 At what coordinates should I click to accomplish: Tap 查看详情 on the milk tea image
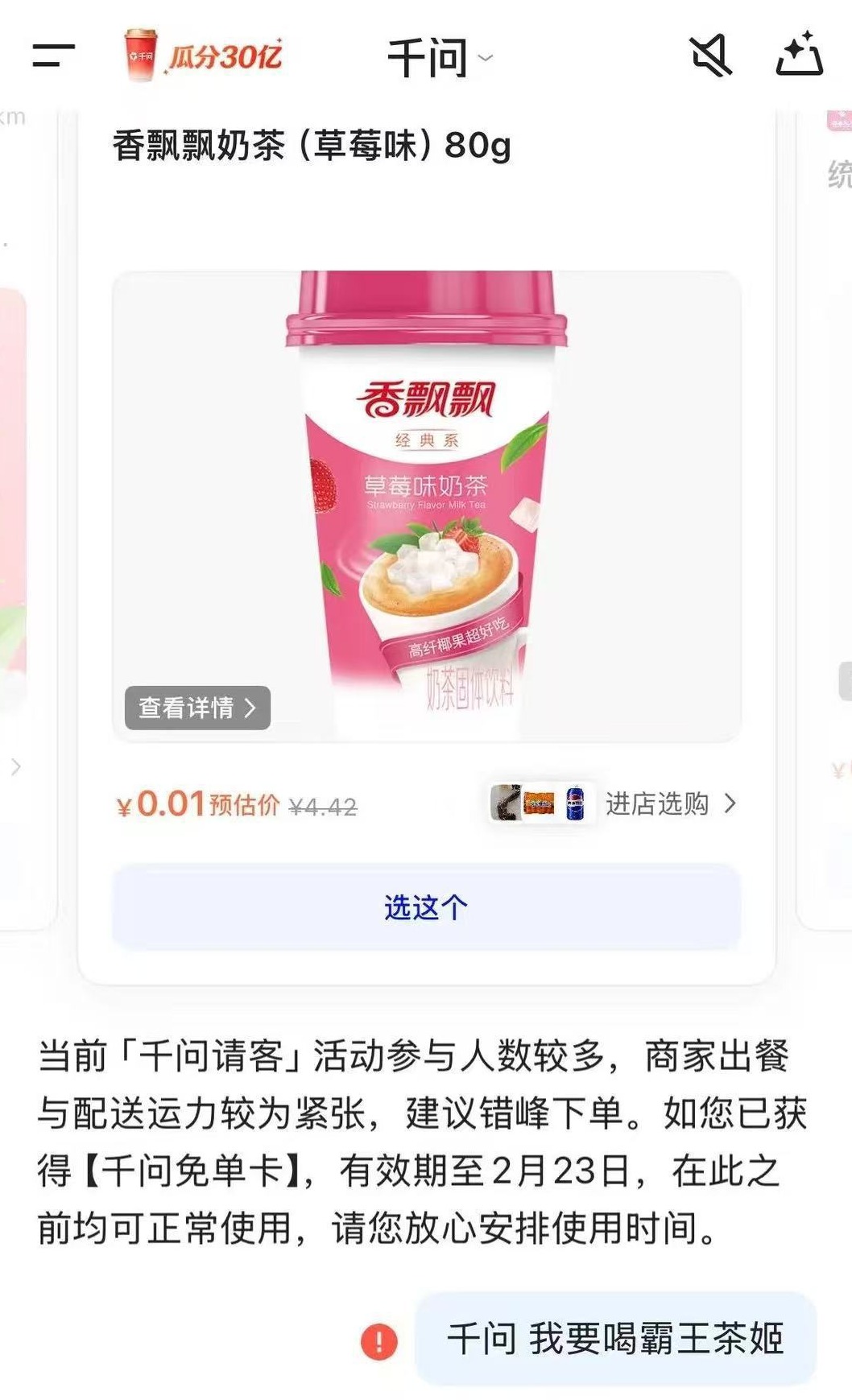click(197, 708)
